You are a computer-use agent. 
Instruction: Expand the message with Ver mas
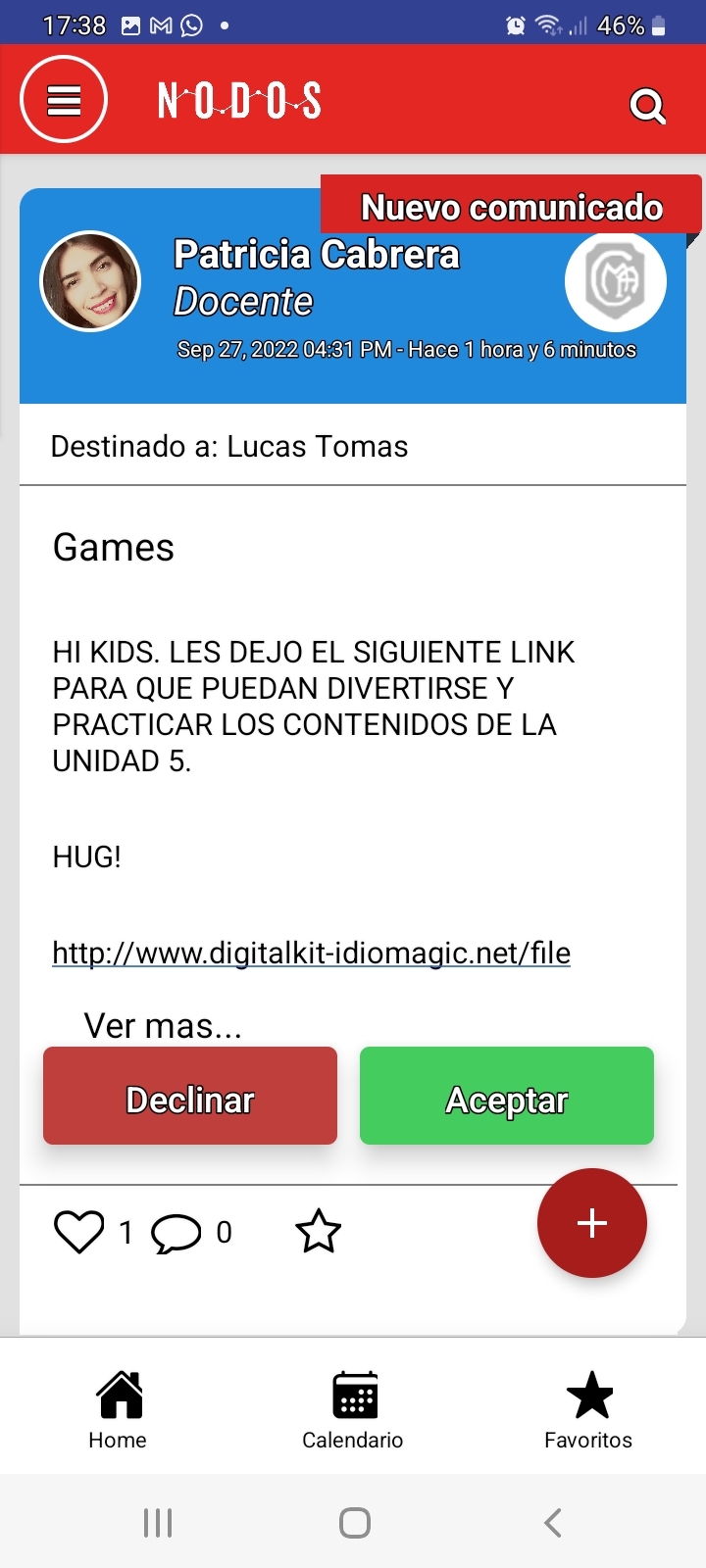[x=163, y=1025]
